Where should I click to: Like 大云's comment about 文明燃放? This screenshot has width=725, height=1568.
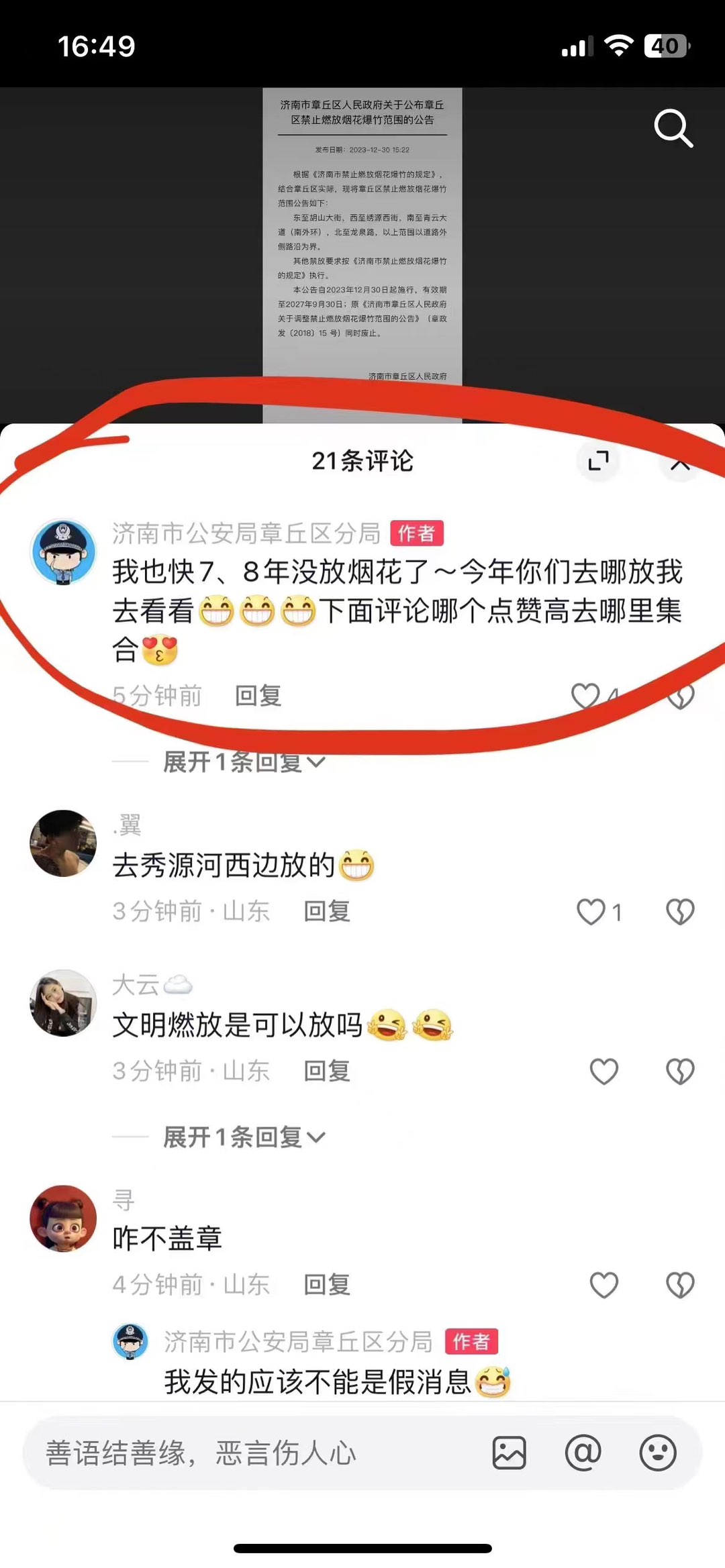pyautogui.click(x=603, y=1072)
